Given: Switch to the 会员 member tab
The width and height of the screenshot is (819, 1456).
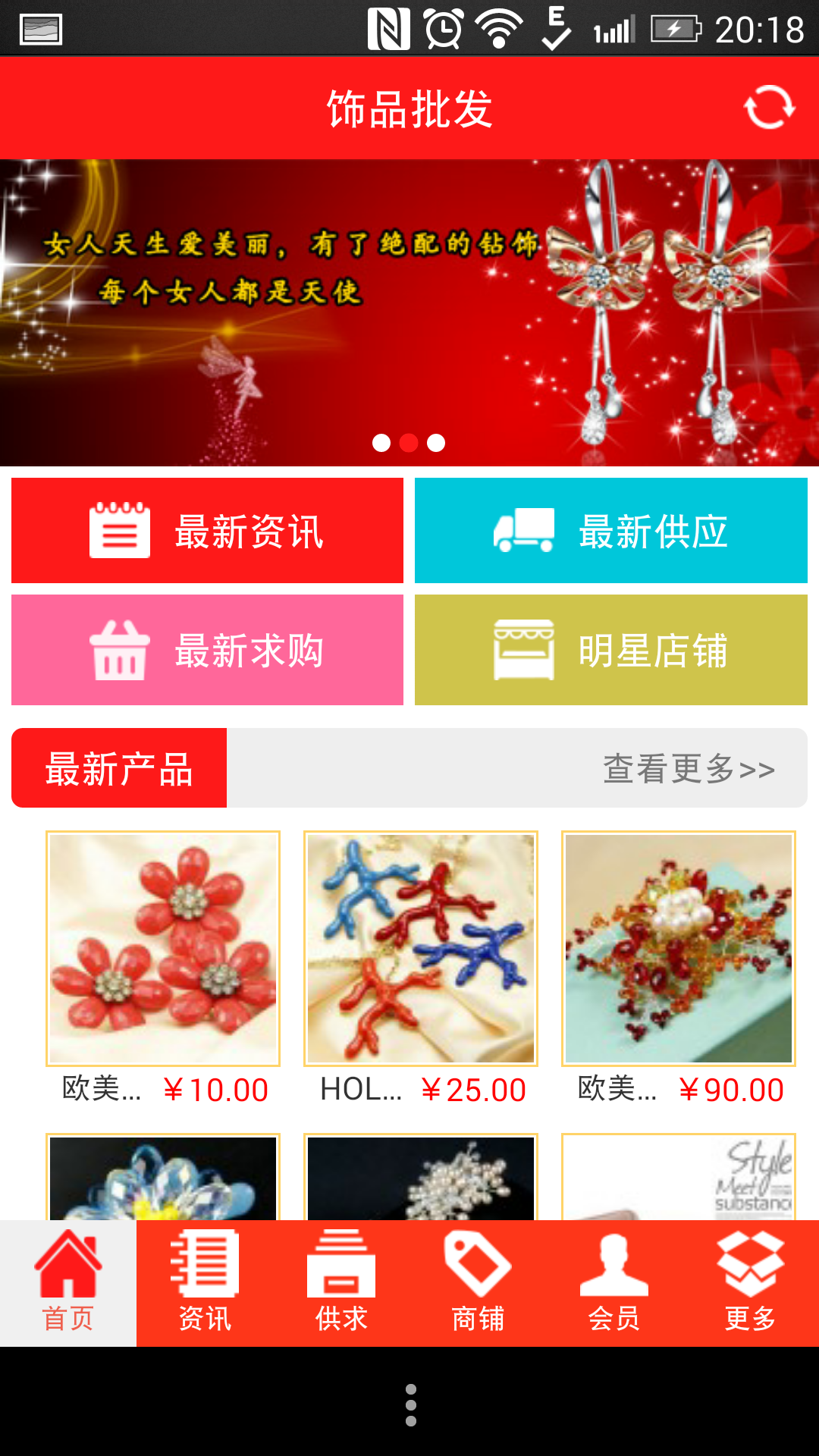Looking at the screenshot, I should (614, 1283).
